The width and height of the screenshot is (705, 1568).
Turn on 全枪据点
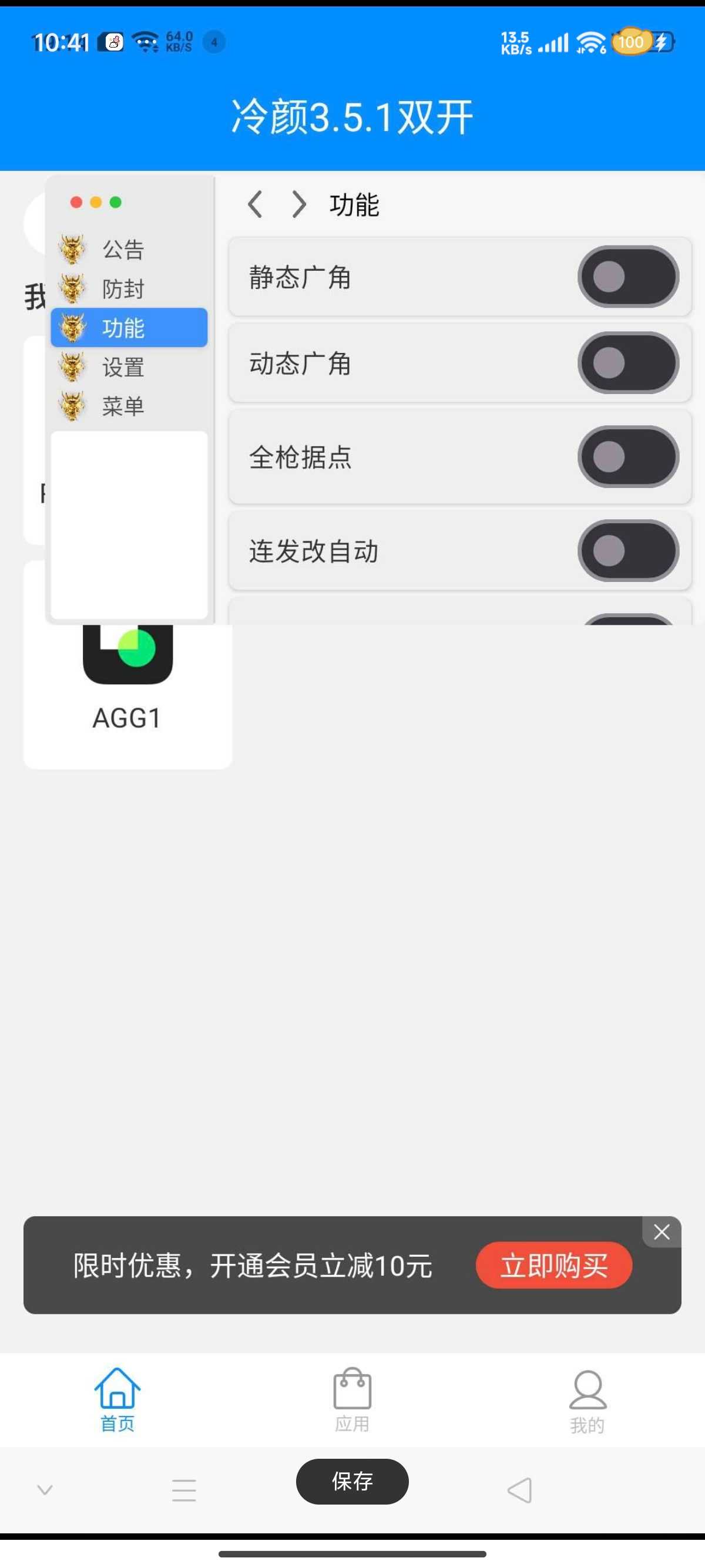(x=627, y=456)
